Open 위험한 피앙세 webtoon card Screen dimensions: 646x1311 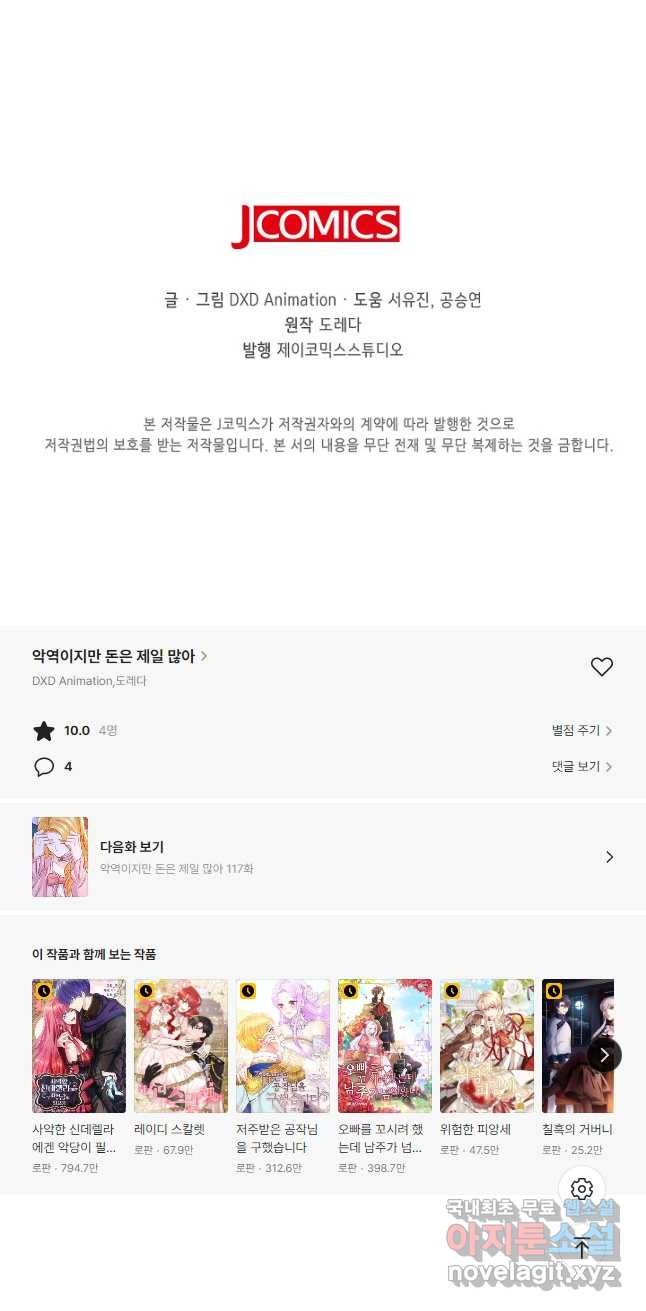pos(487,1046)
